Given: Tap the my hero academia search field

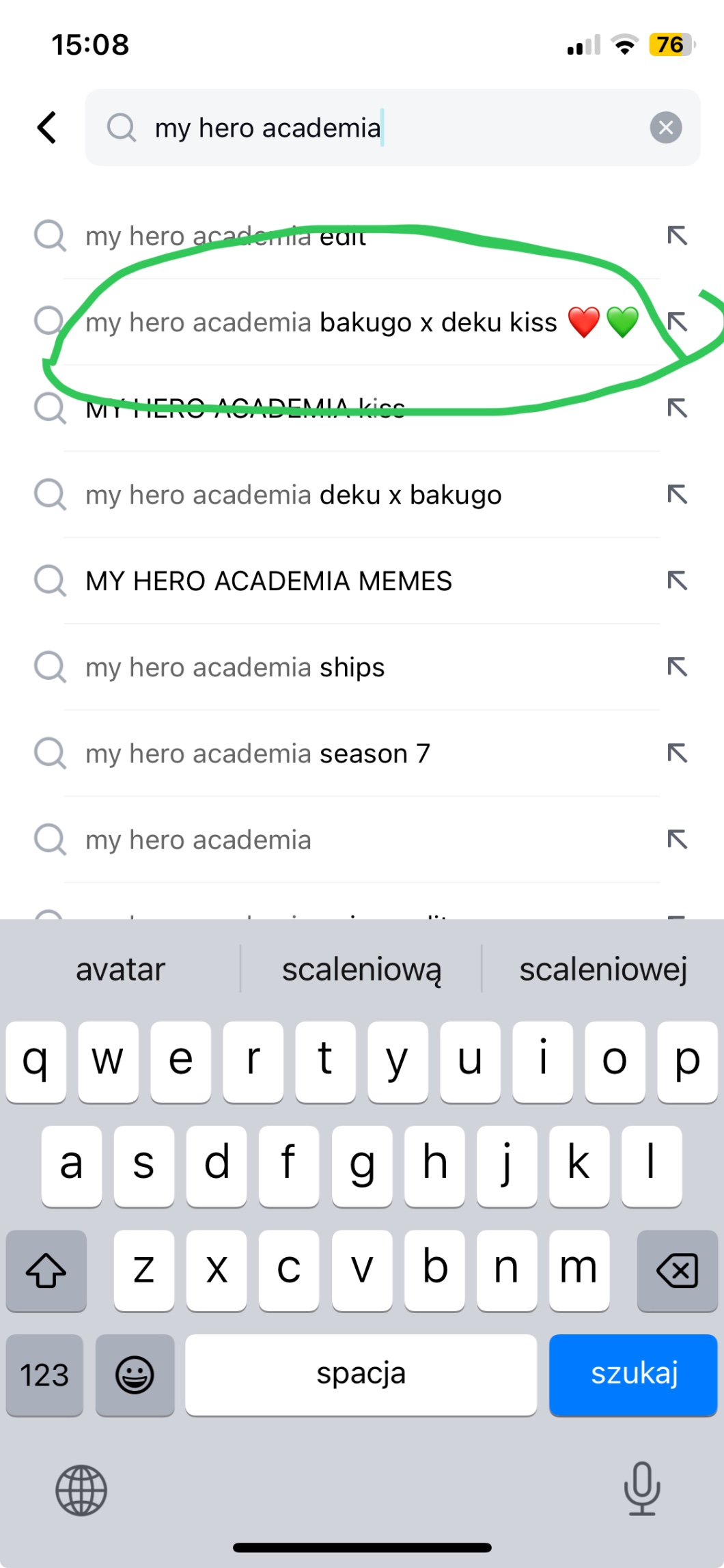Looking at the screenshot, I should [x=382, y=128].
